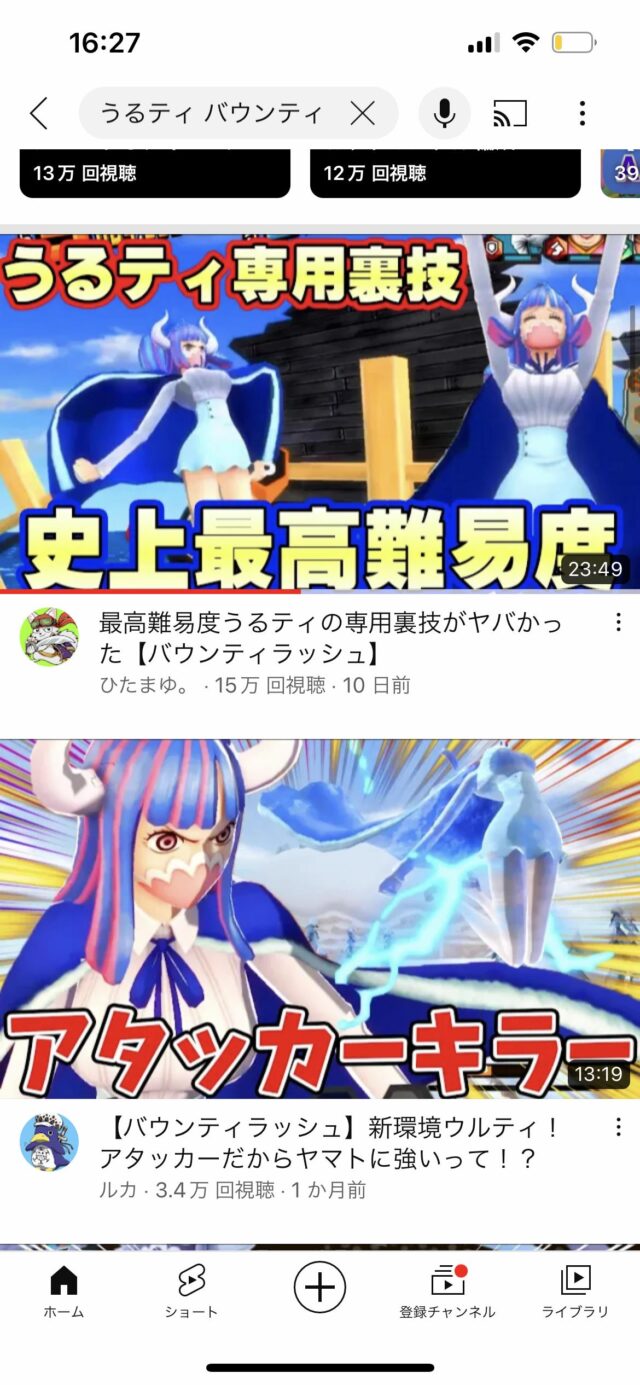Screen dimensions: 640x1385
Task: Play the 13:19 アタッカーキラー video
Action: pos(320,918)
